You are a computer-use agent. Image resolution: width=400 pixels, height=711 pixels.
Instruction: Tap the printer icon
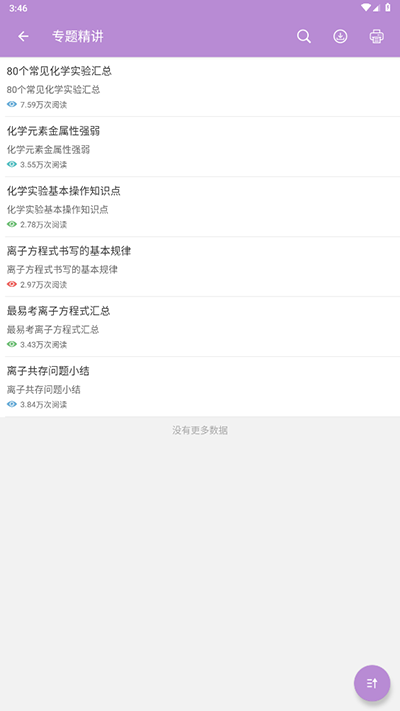click(376, 37)
